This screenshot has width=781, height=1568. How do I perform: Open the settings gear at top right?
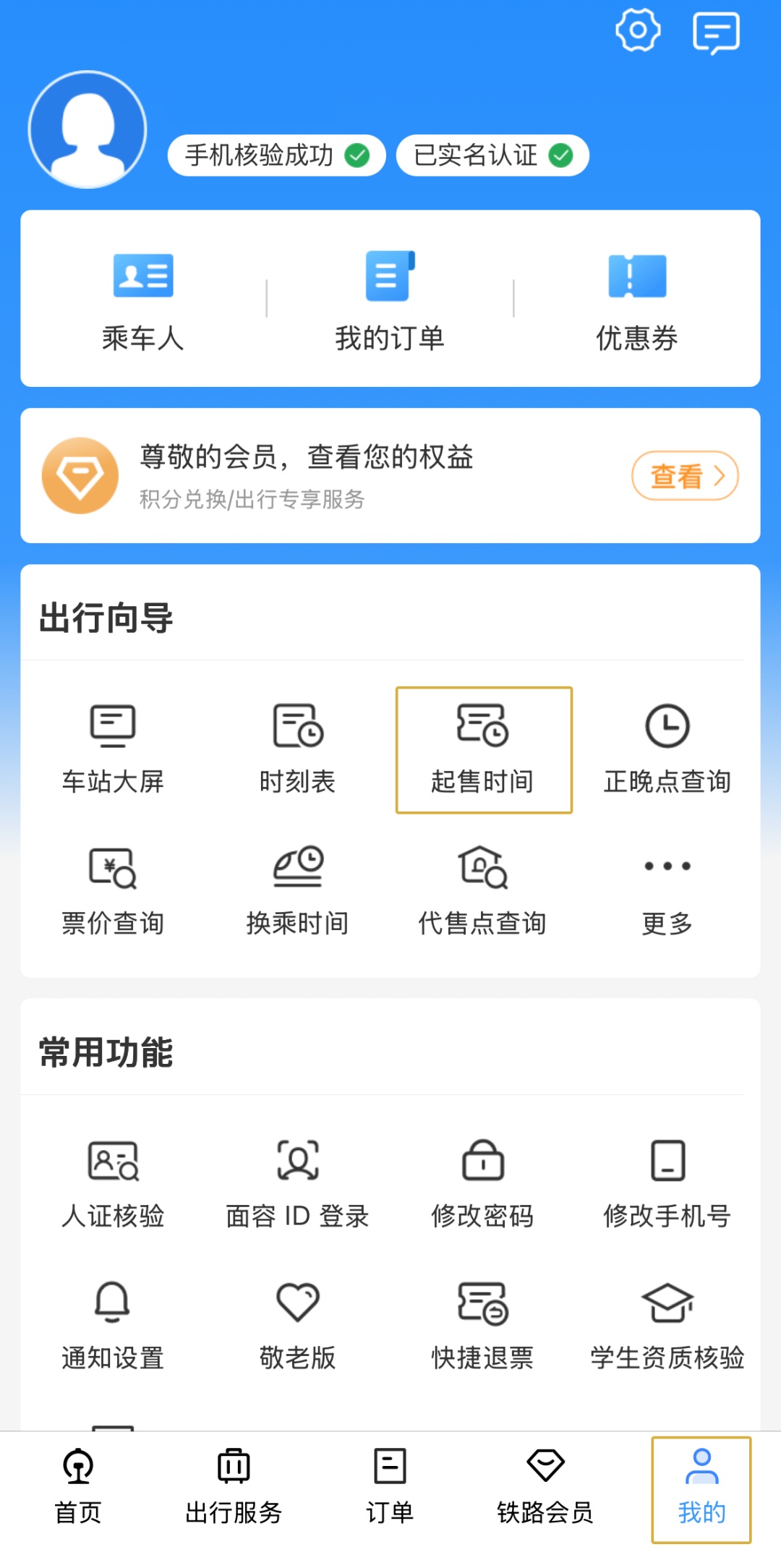(x=637, y=30)
